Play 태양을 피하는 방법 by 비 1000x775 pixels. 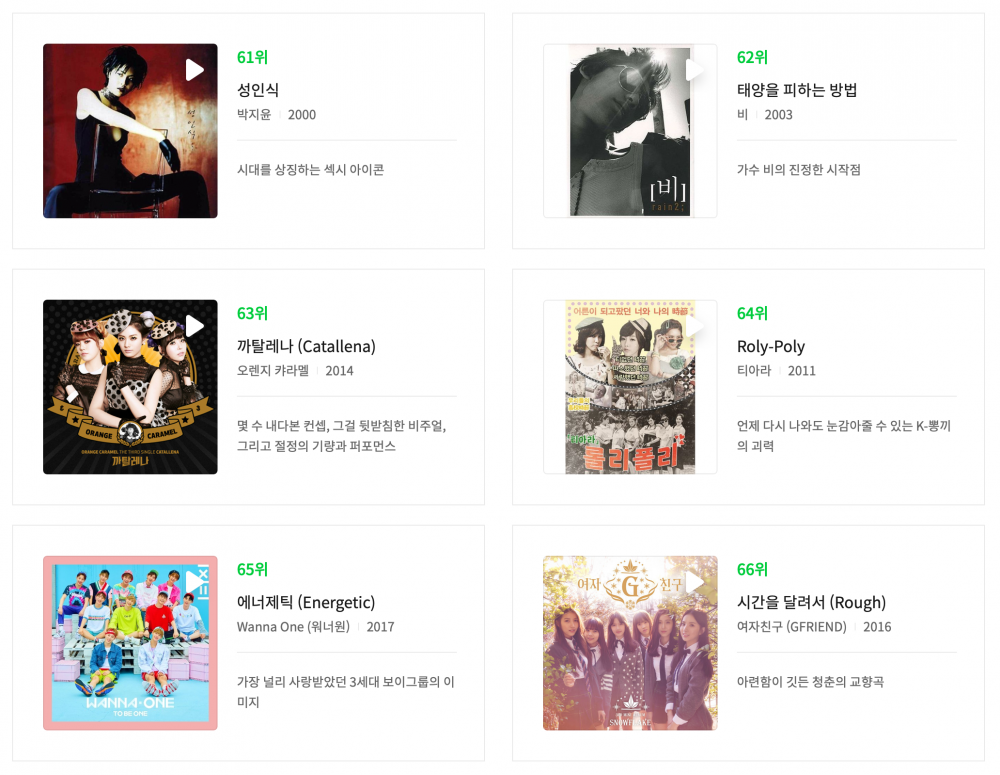(x=694, y=70)
